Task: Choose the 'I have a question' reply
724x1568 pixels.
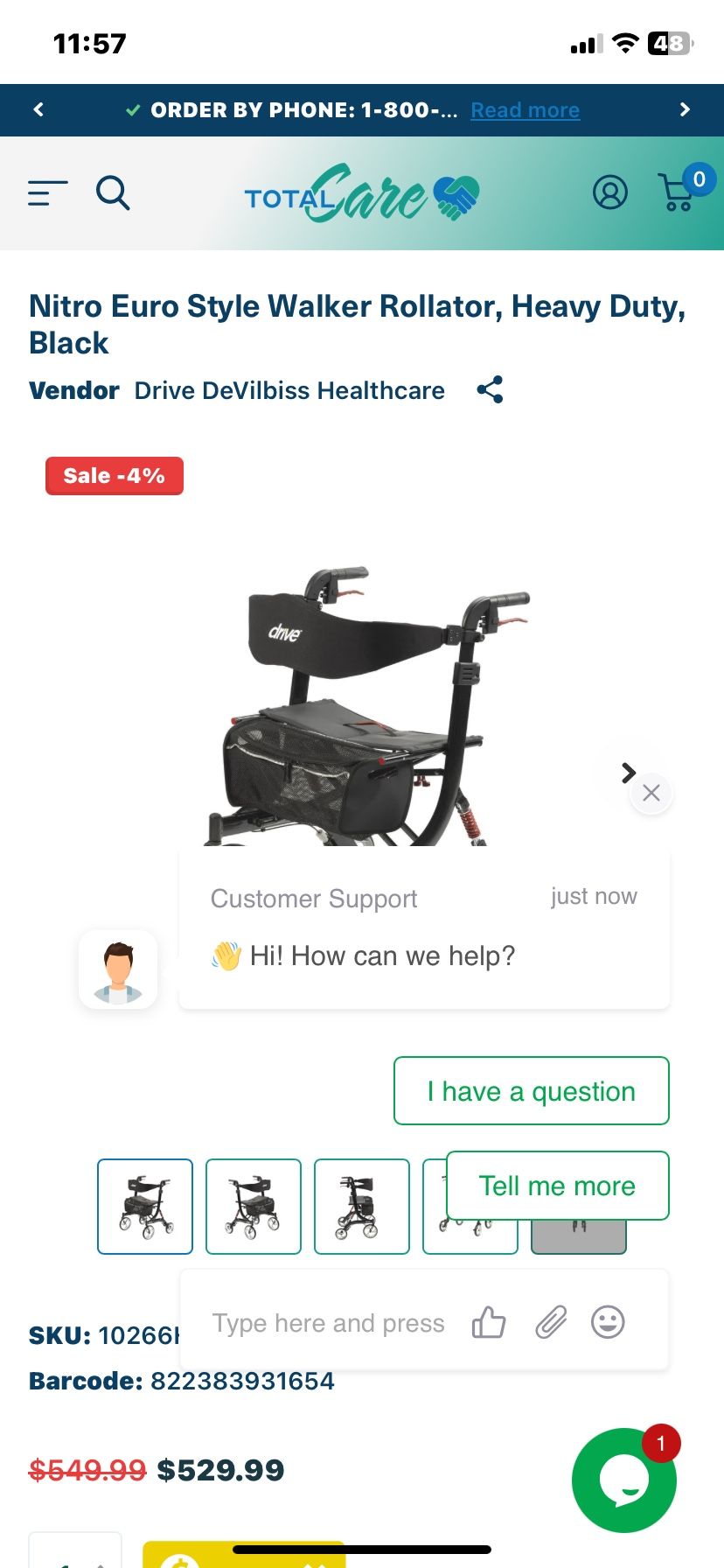Action: 531,1091
